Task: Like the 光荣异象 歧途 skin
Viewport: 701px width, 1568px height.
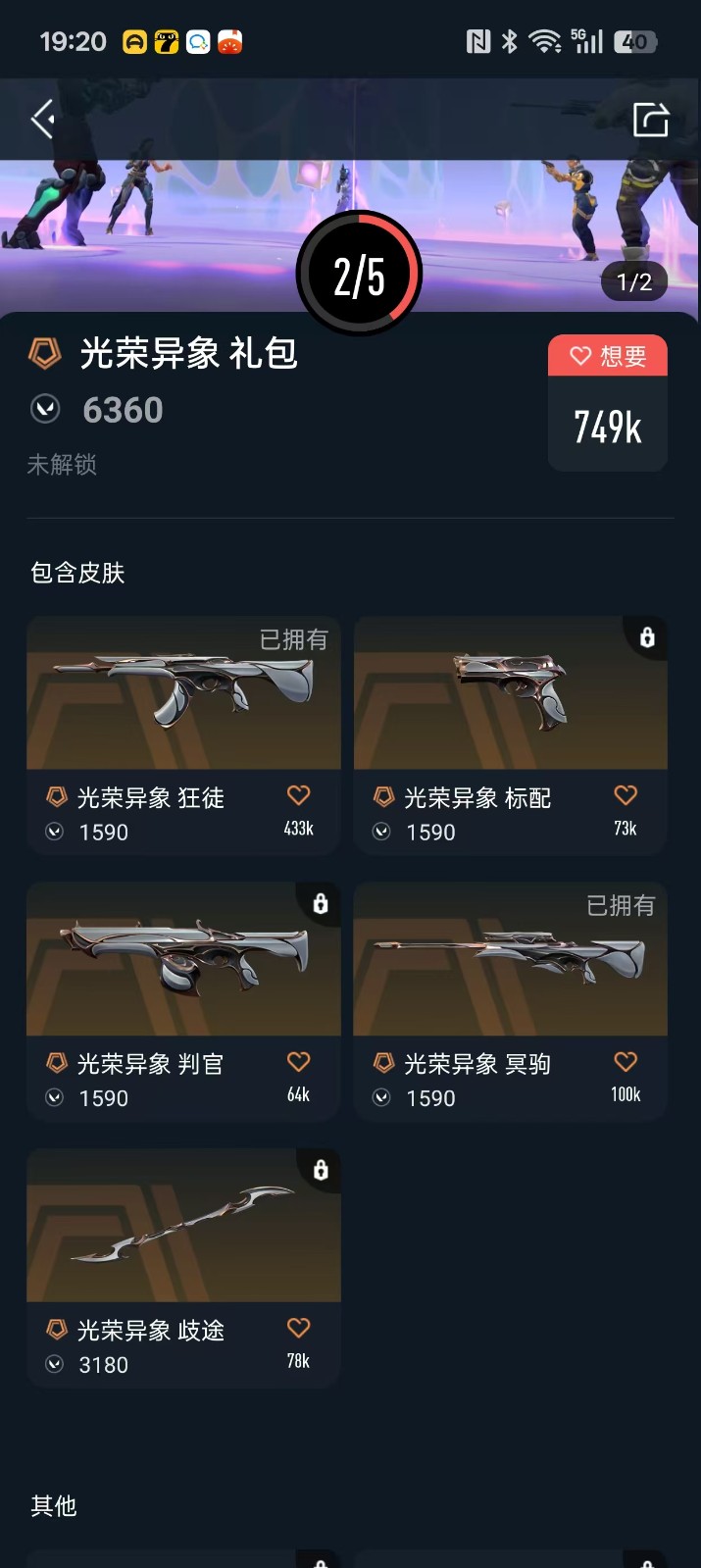Action: point(298,1329)
